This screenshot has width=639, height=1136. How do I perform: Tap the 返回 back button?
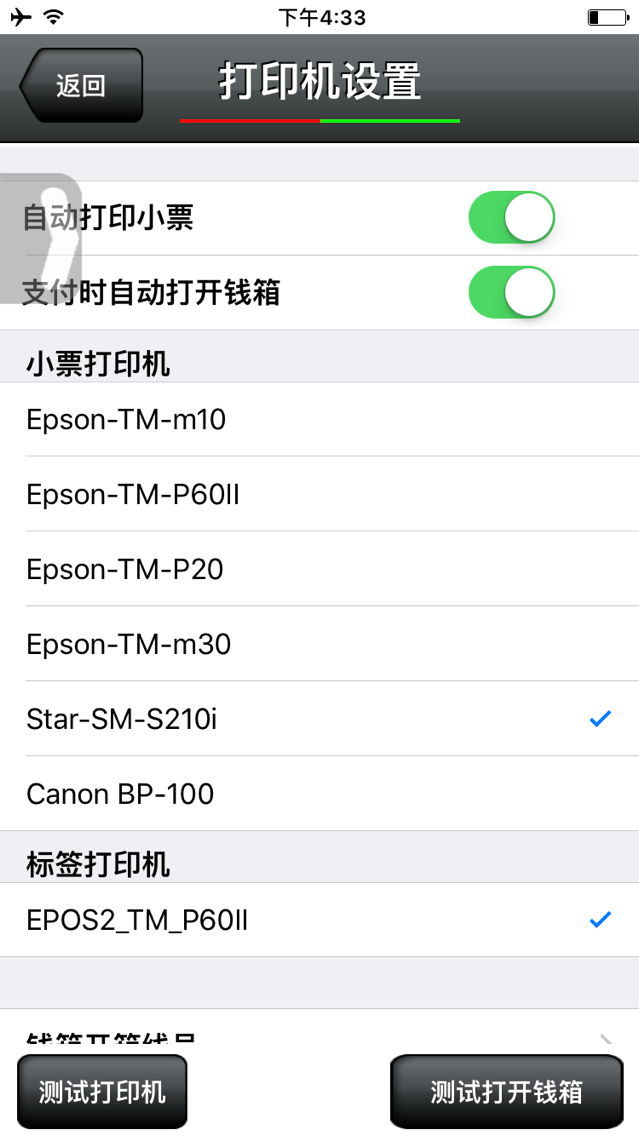(81, 85)
